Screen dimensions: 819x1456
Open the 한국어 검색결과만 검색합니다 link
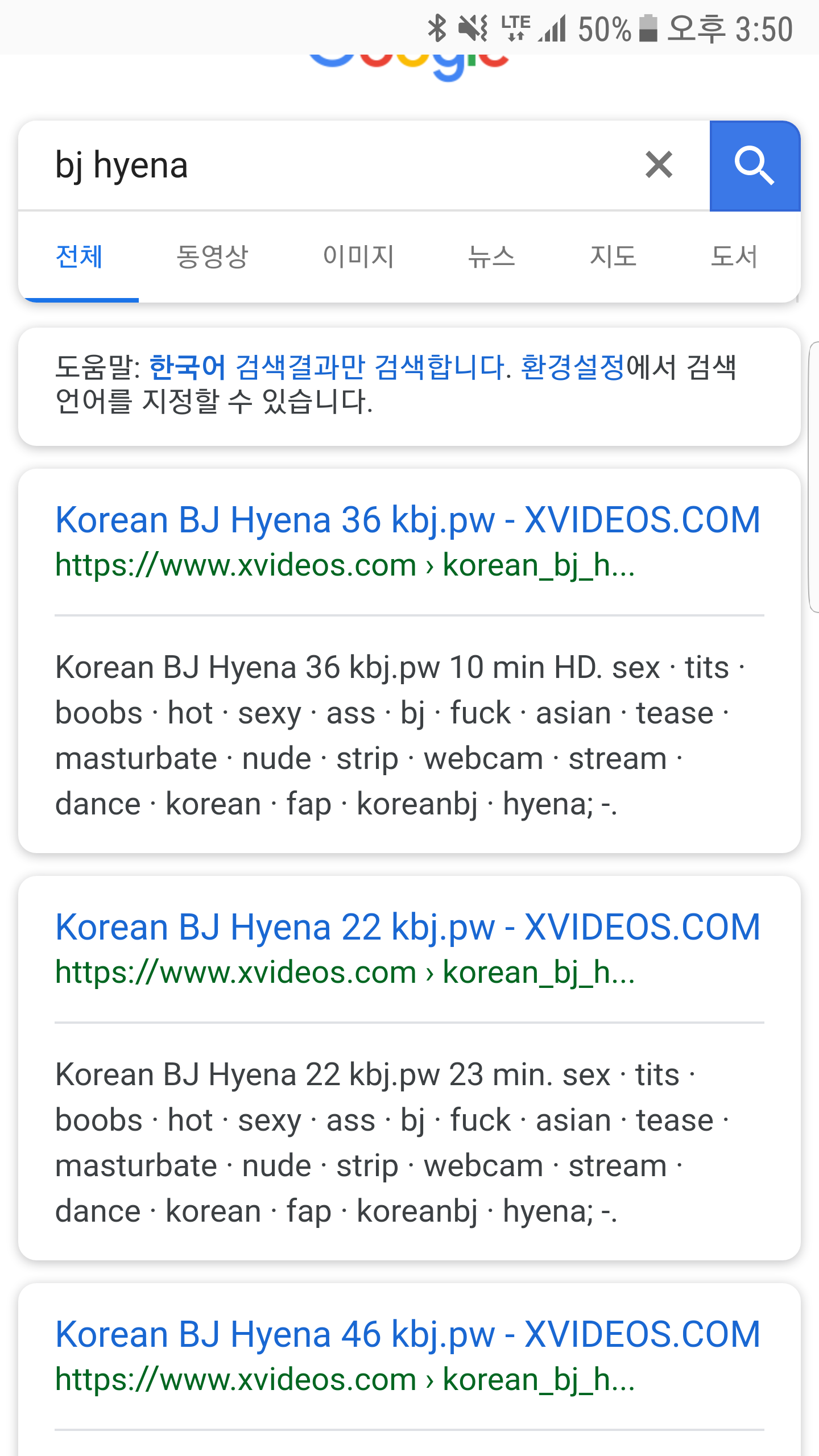[326, 367]
